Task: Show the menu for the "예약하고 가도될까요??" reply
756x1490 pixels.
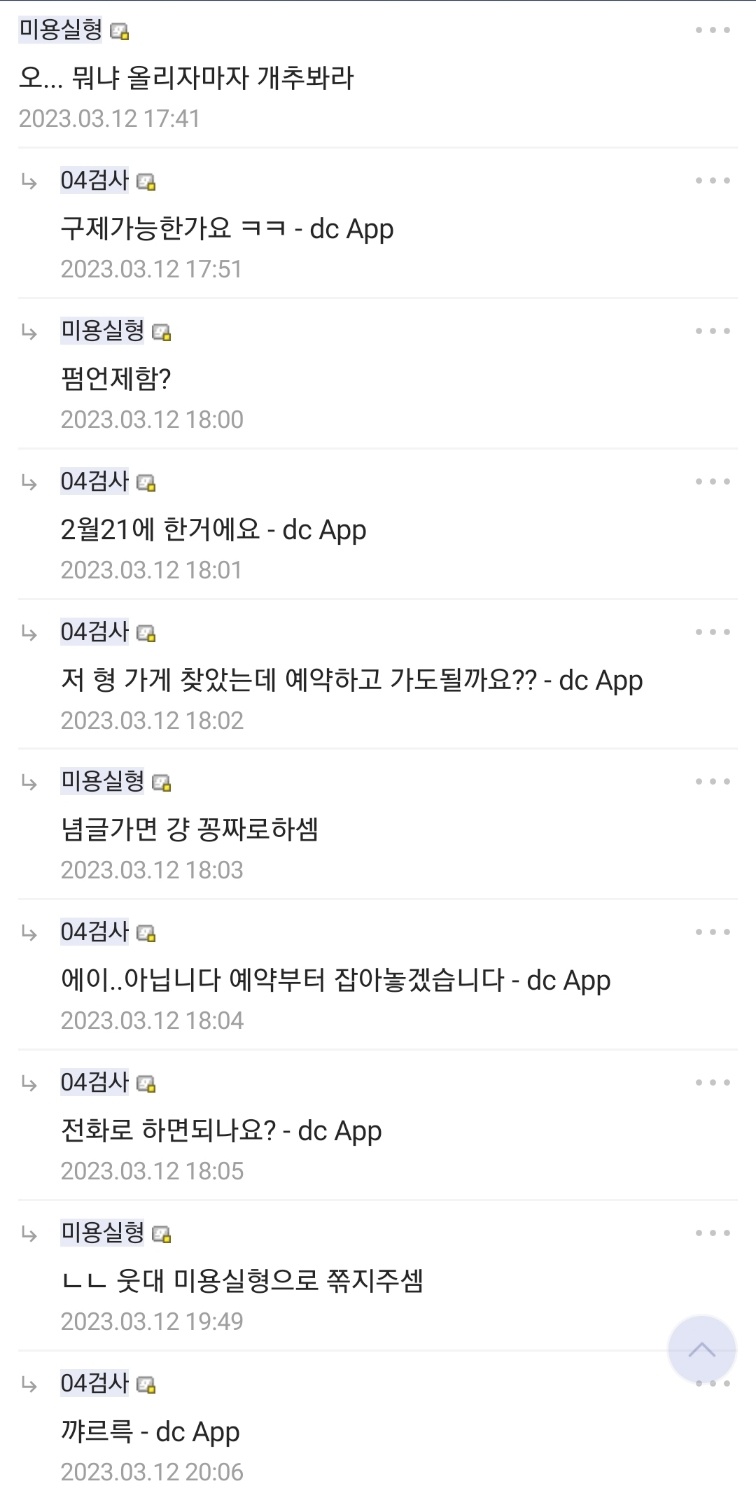Action: point(713,632)
